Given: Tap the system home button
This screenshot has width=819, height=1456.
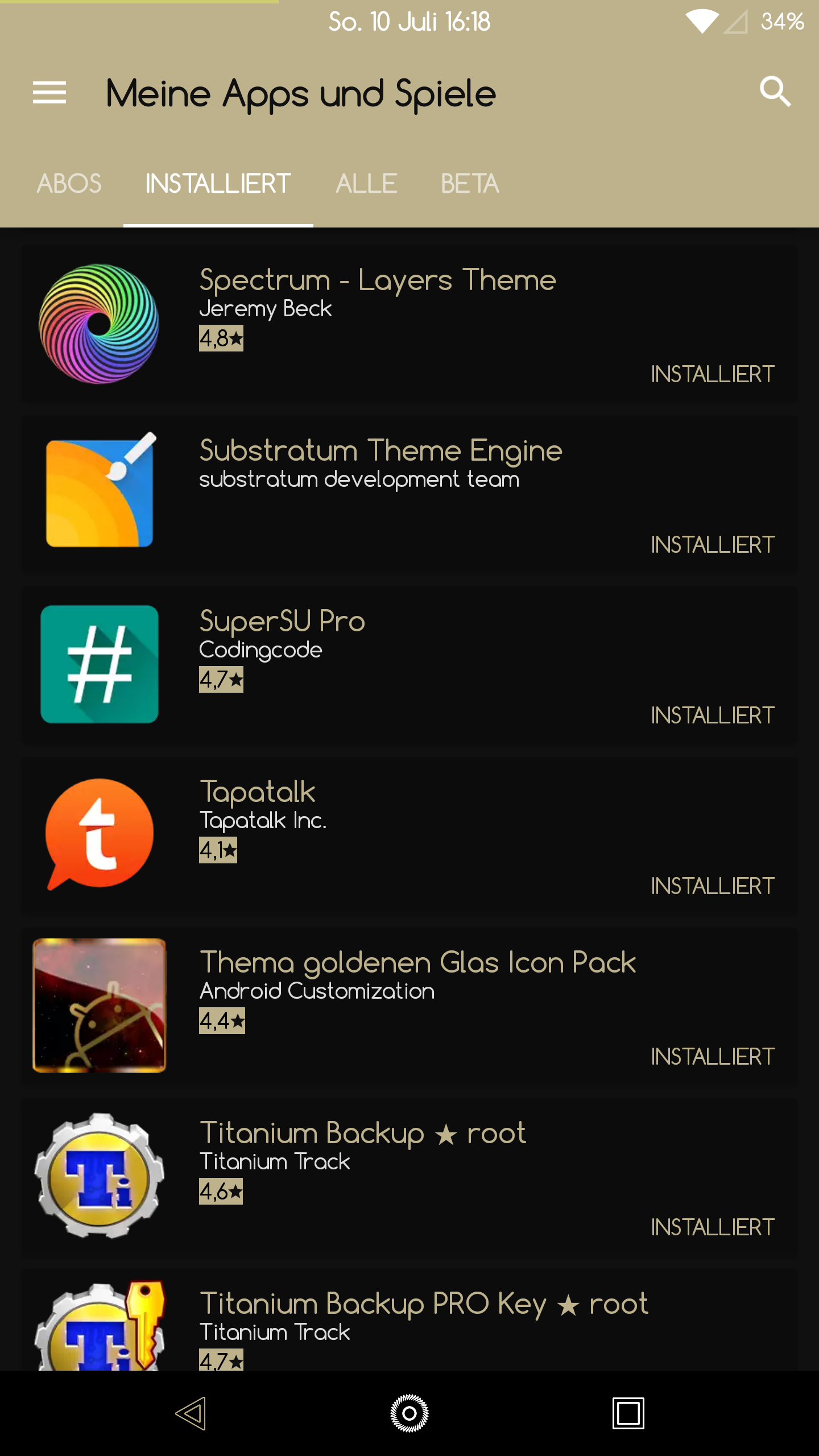Looking at the screenshot, I should click(x=409, y=1413).
